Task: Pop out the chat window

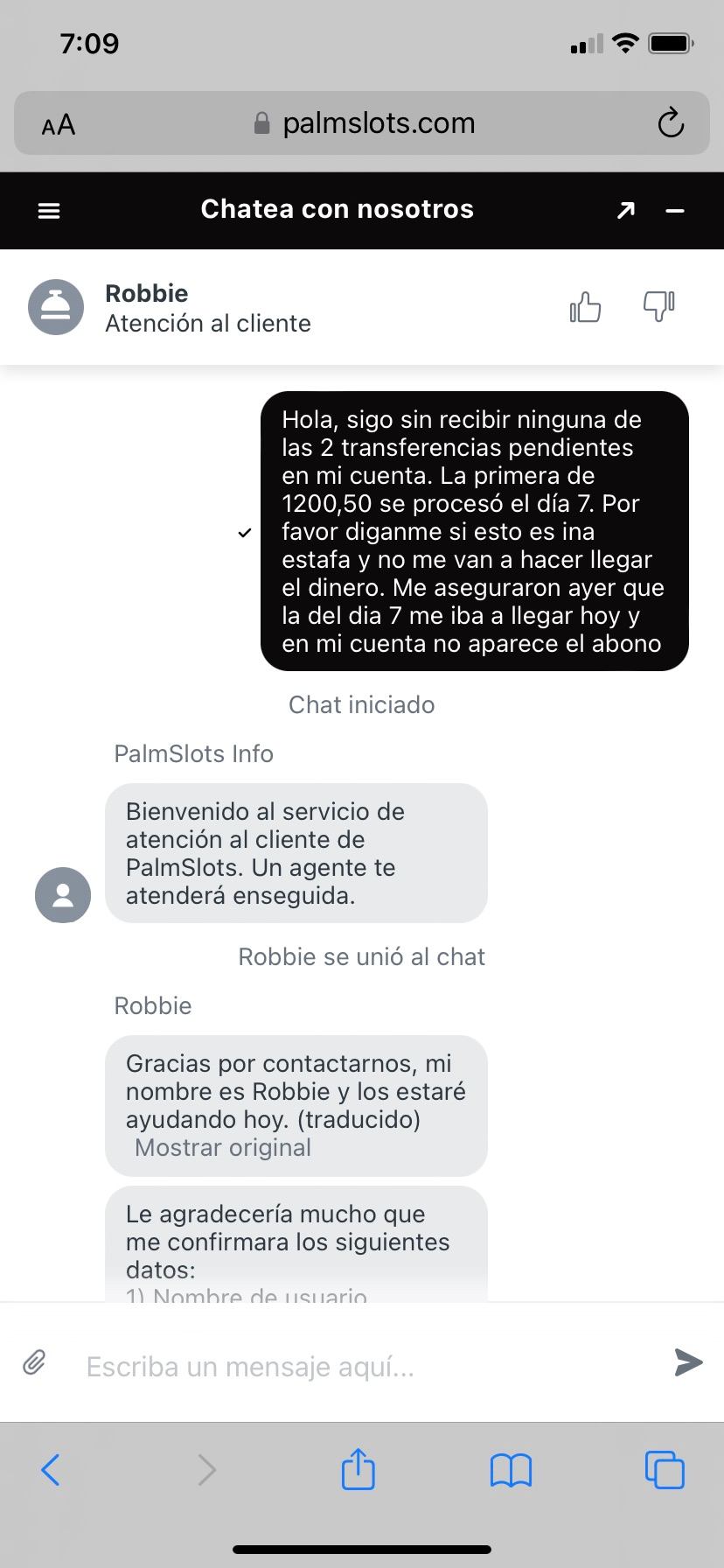Action: pos(626,211)
